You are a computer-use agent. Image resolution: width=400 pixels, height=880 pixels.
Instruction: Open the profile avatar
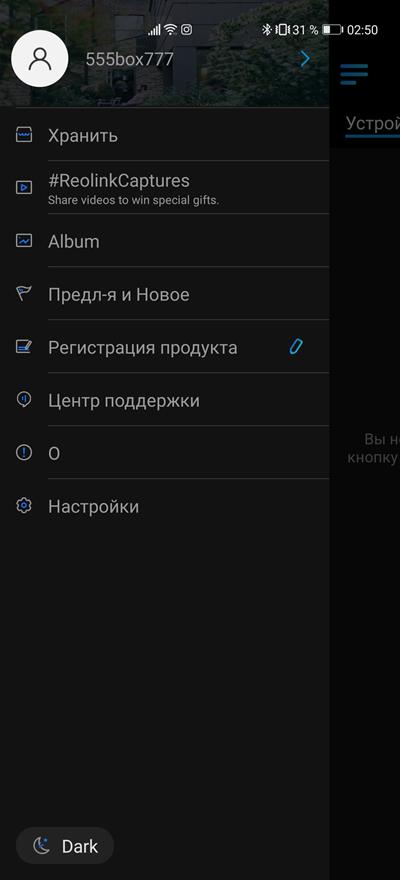tap(40, 58)
